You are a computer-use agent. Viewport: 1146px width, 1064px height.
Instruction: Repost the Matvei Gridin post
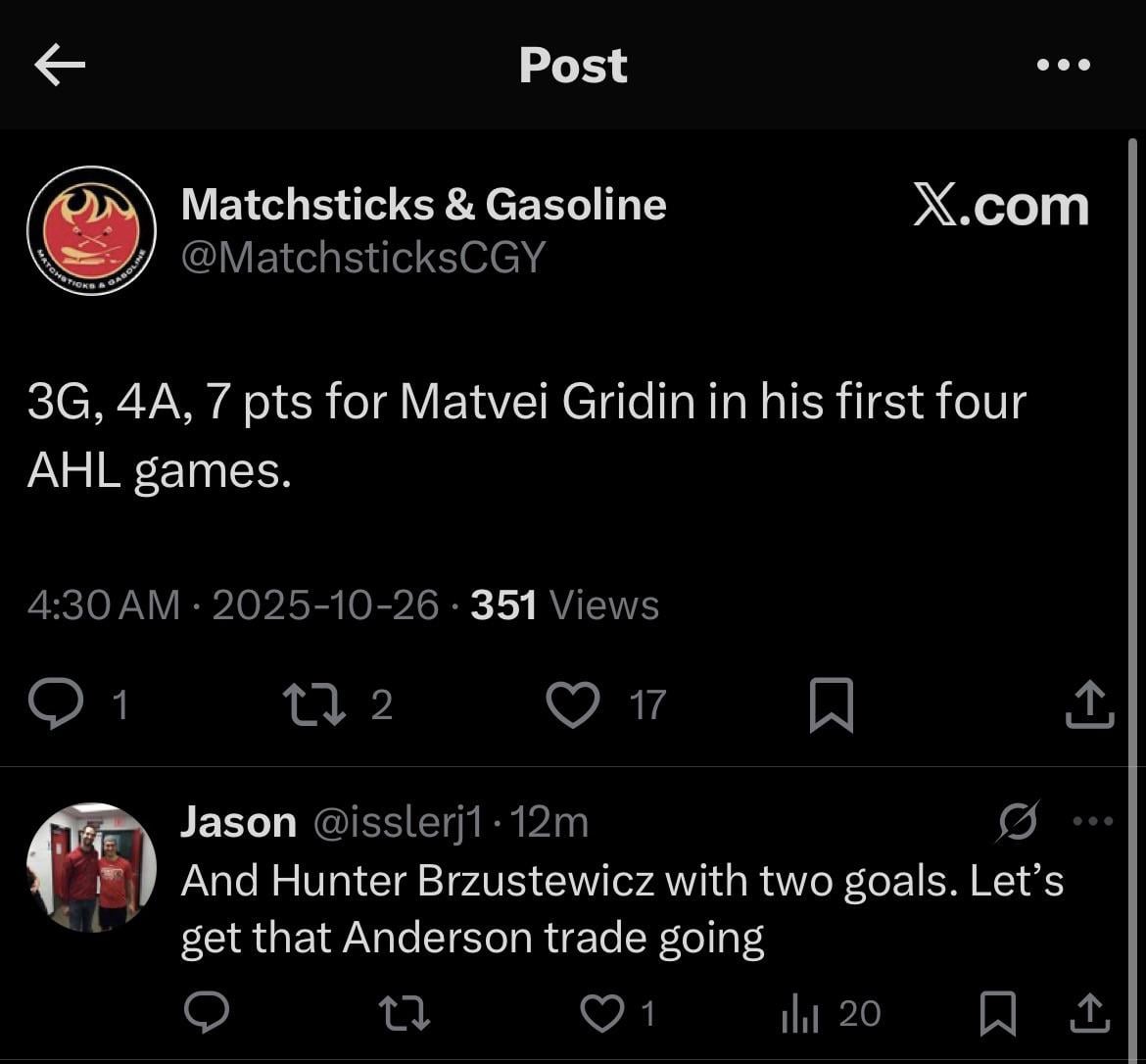tap(312, 704)
